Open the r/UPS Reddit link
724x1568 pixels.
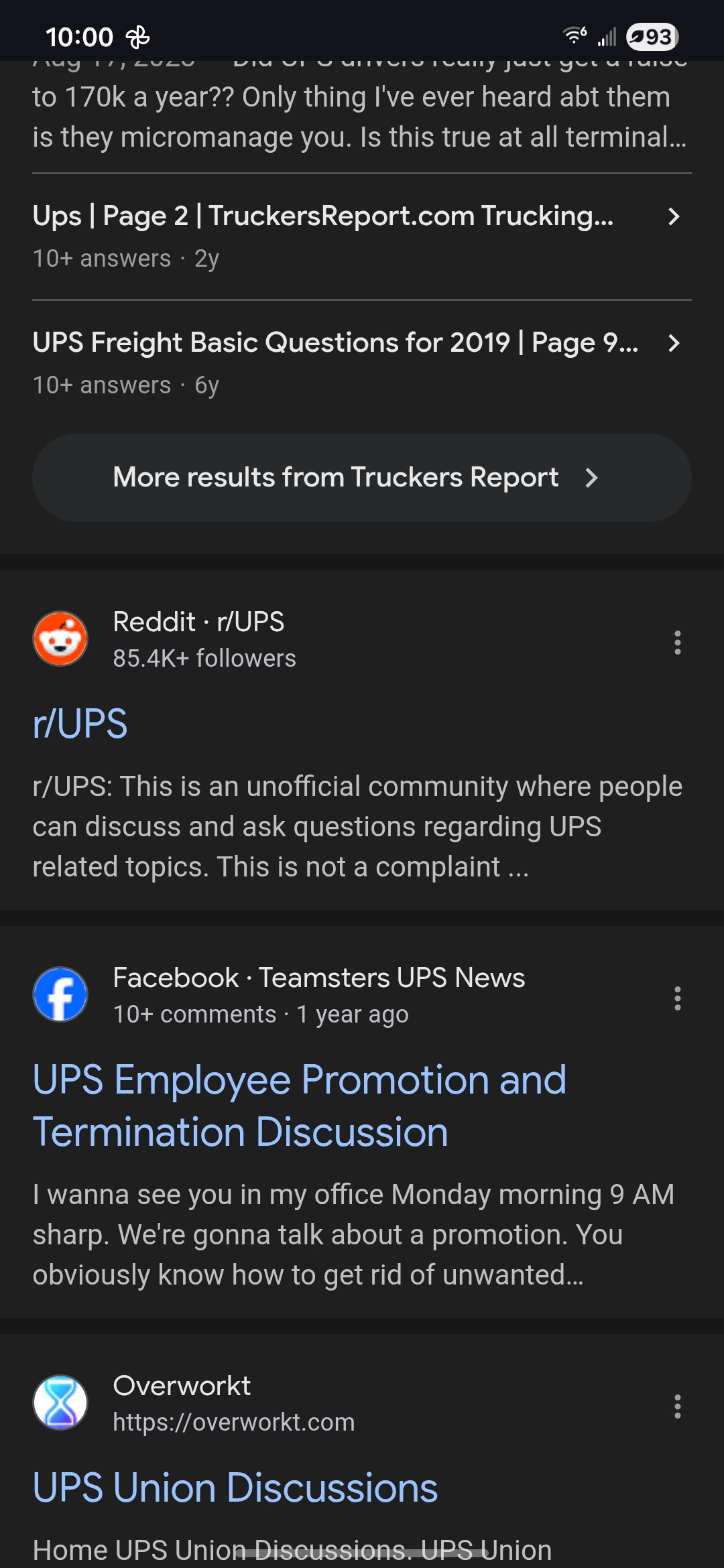pos(80,724)
